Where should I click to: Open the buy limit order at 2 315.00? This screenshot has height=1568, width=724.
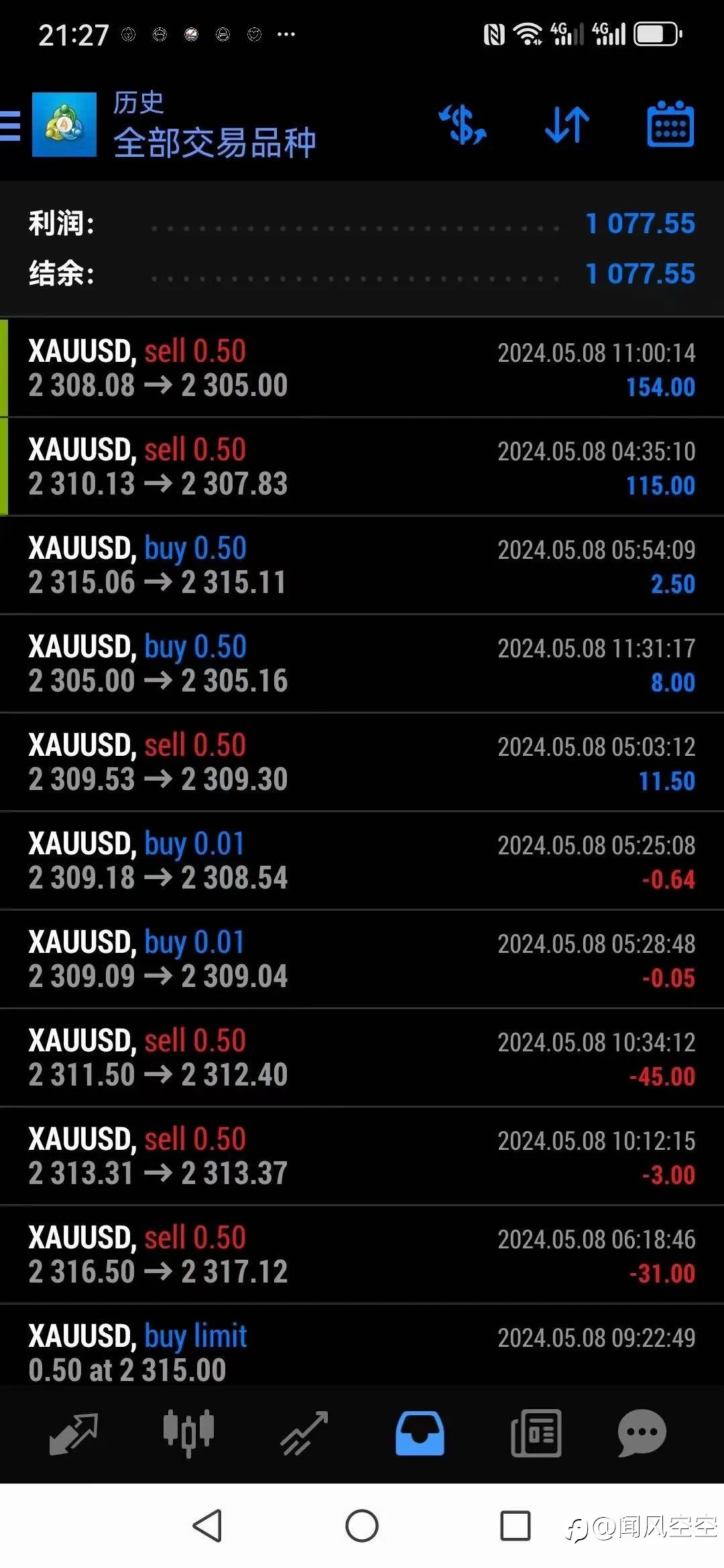click(x=362, y=1346)
